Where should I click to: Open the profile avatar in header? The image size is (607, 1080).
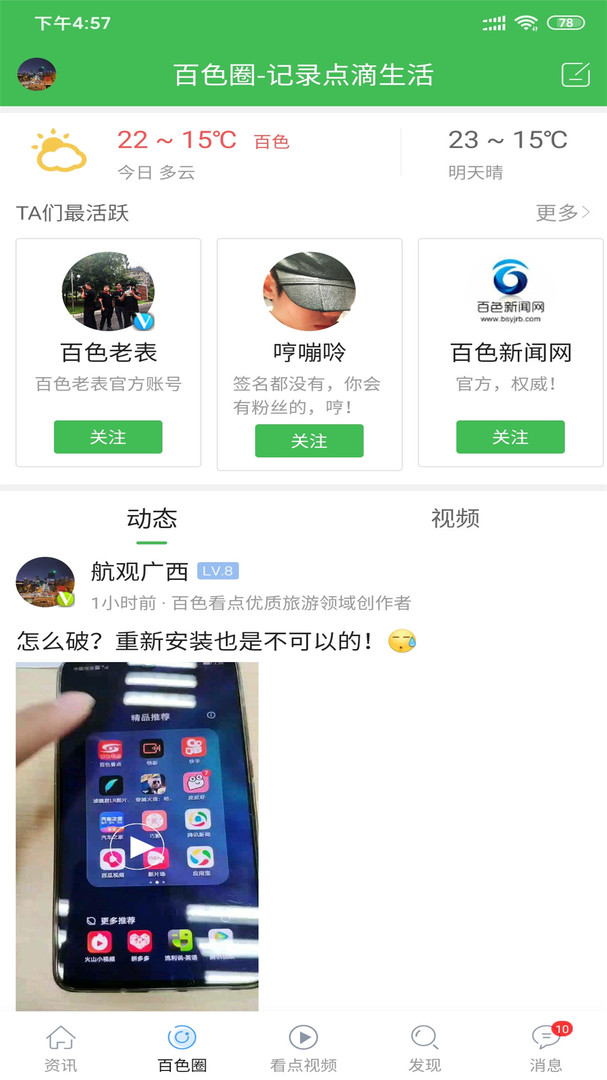37,74
